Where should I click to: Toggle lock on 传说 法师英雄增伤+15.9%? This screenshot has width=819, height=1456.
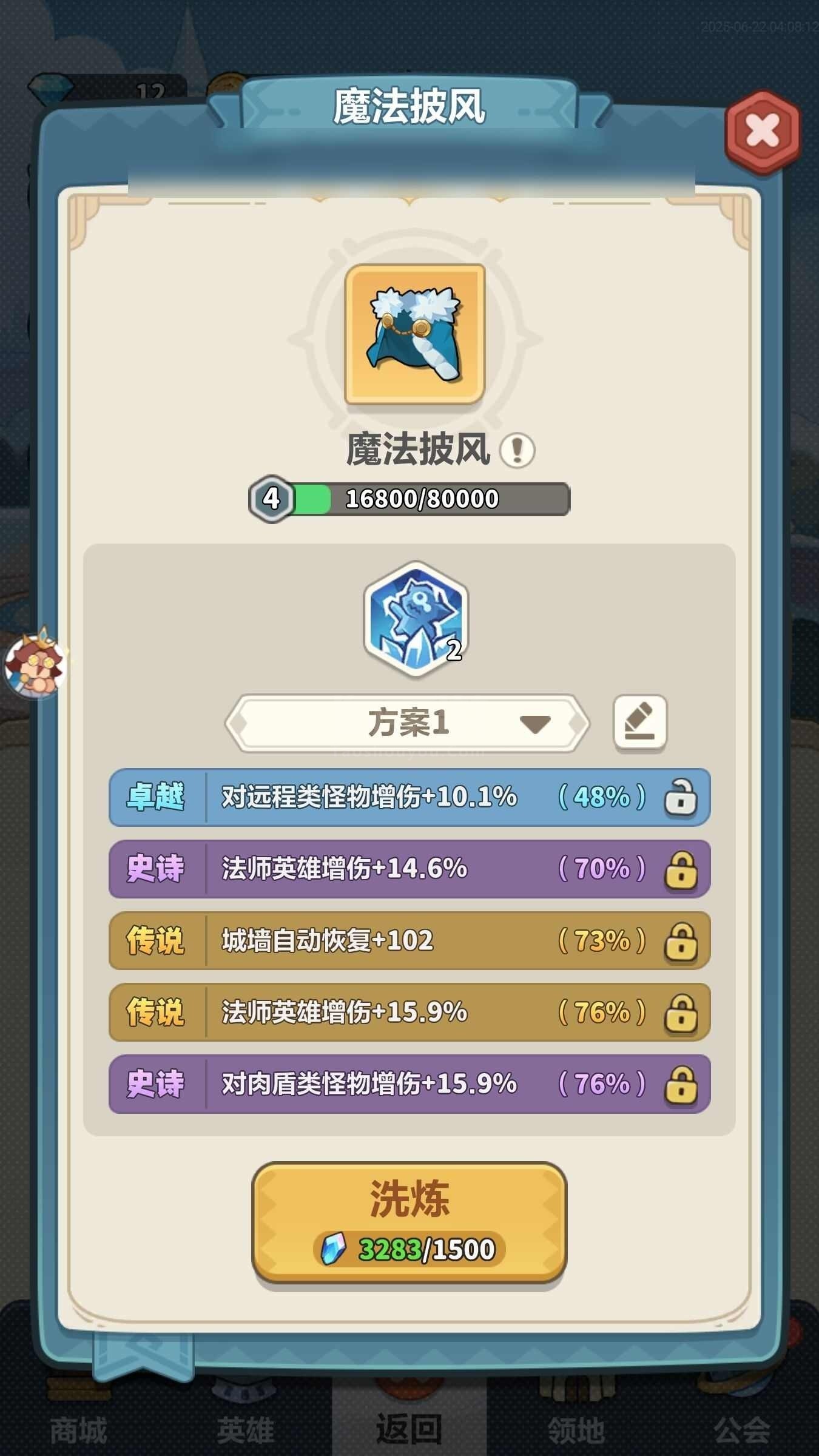(681, 1013)
